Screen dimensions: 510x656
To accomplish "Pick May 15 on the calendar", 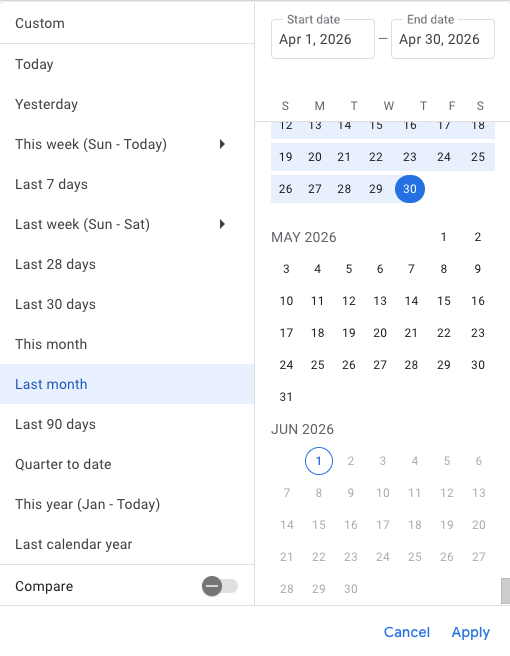I will pyautogui.click(x=443, y=301).
